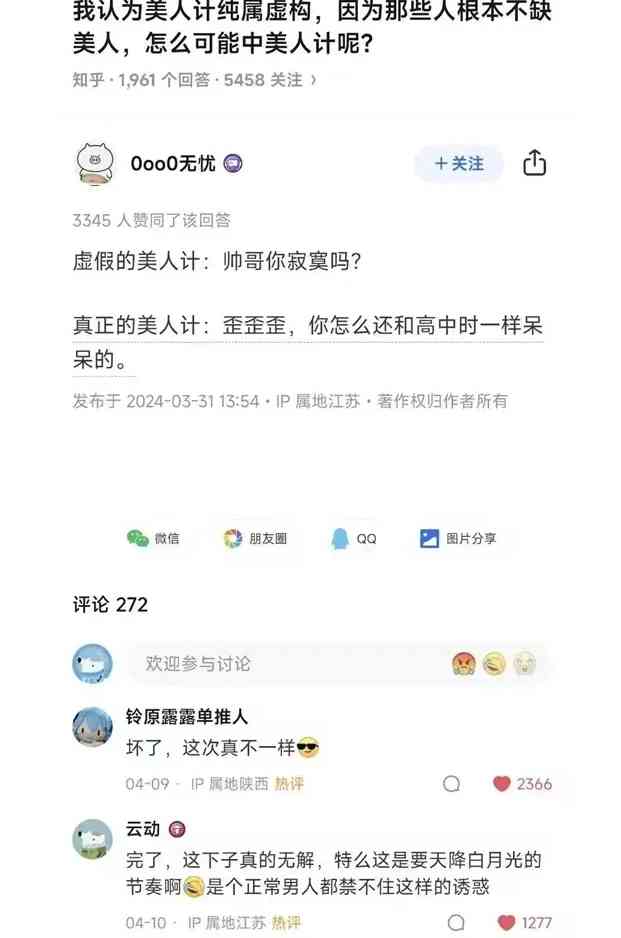Share this answer via the share icon
The height and width of the screenshot is (938, 621).
535,163
